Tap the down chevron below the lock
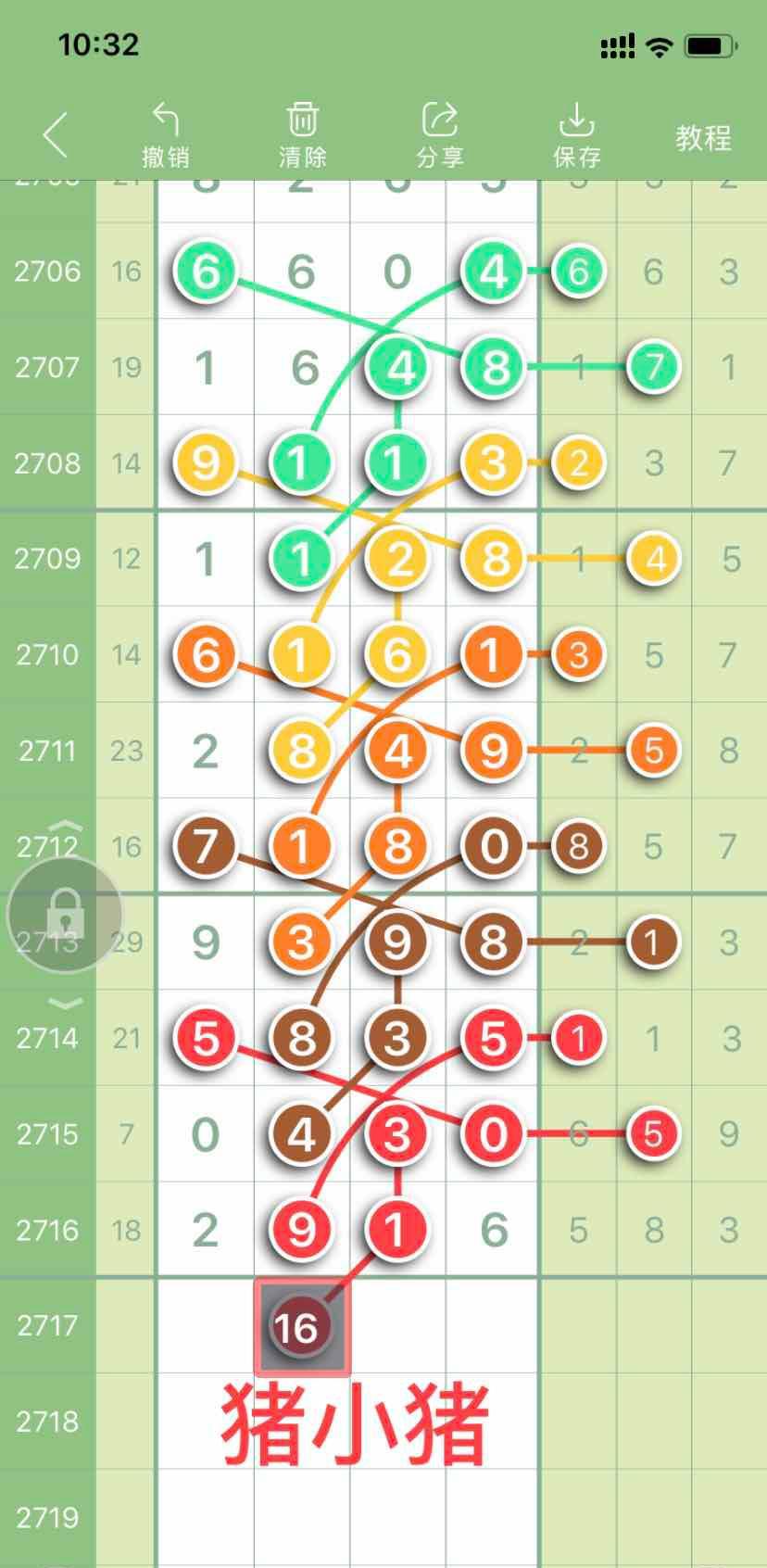The image size is (767, 1568). coord(65,1003)
